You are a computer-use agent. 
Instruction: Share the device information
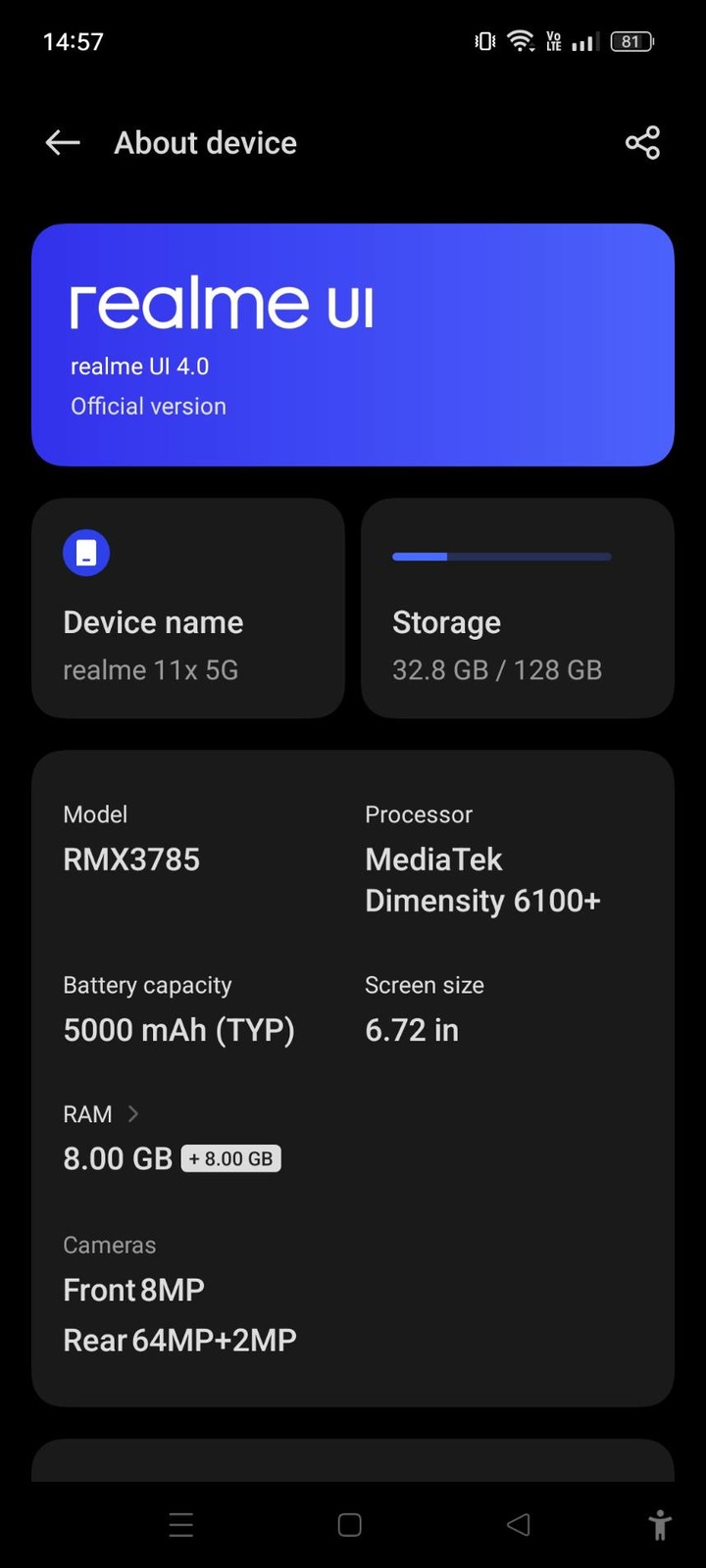642,143
